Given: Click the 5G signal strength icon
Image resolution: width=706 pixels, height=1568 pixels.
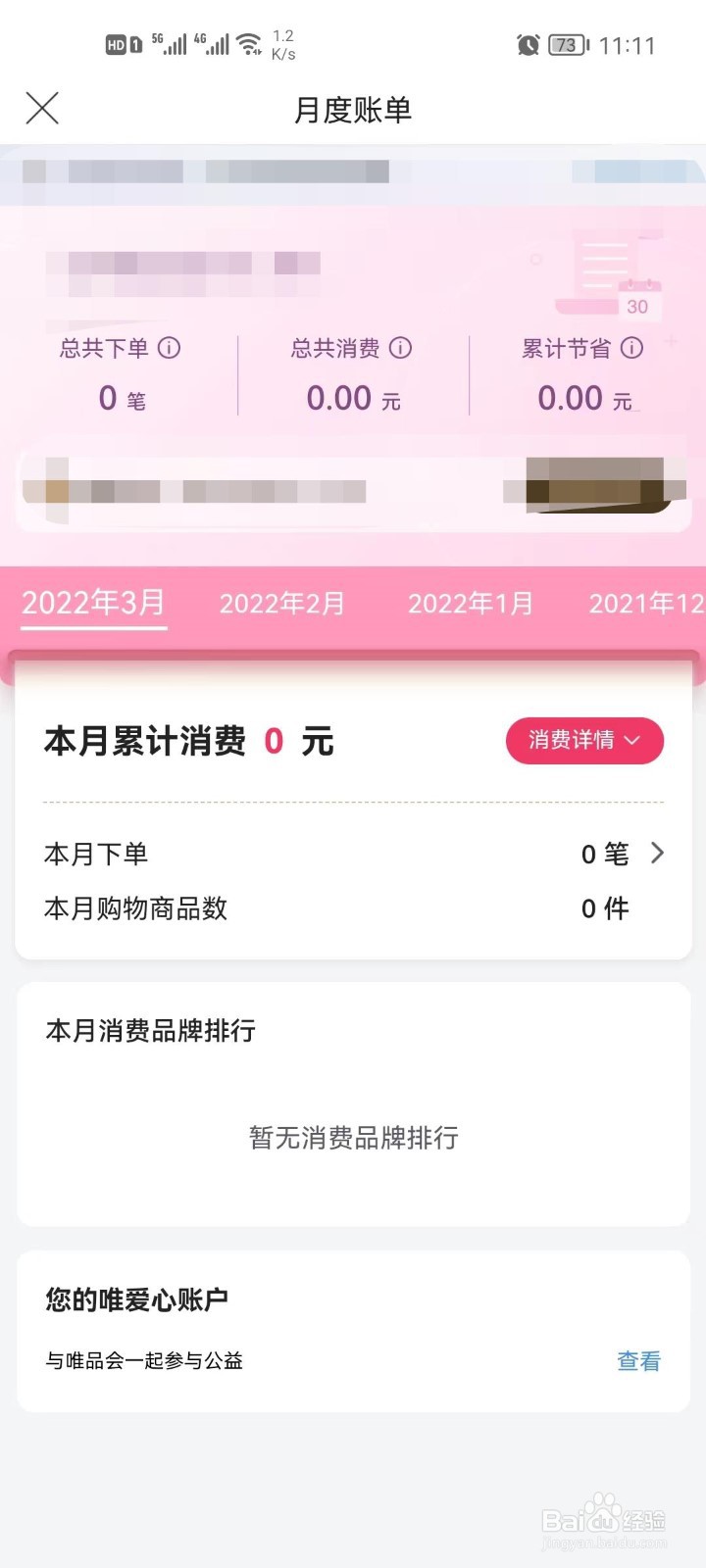Looking at the screenshot, I should (x=170, y=43).
